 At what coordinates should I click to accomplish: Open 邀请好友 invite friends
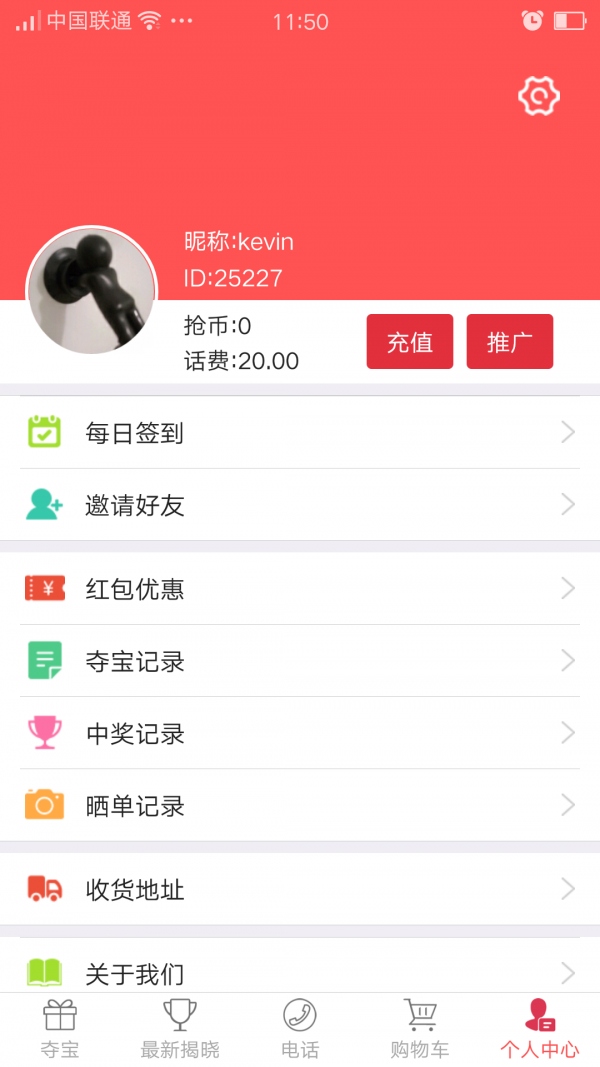click(x=300, y=505)
